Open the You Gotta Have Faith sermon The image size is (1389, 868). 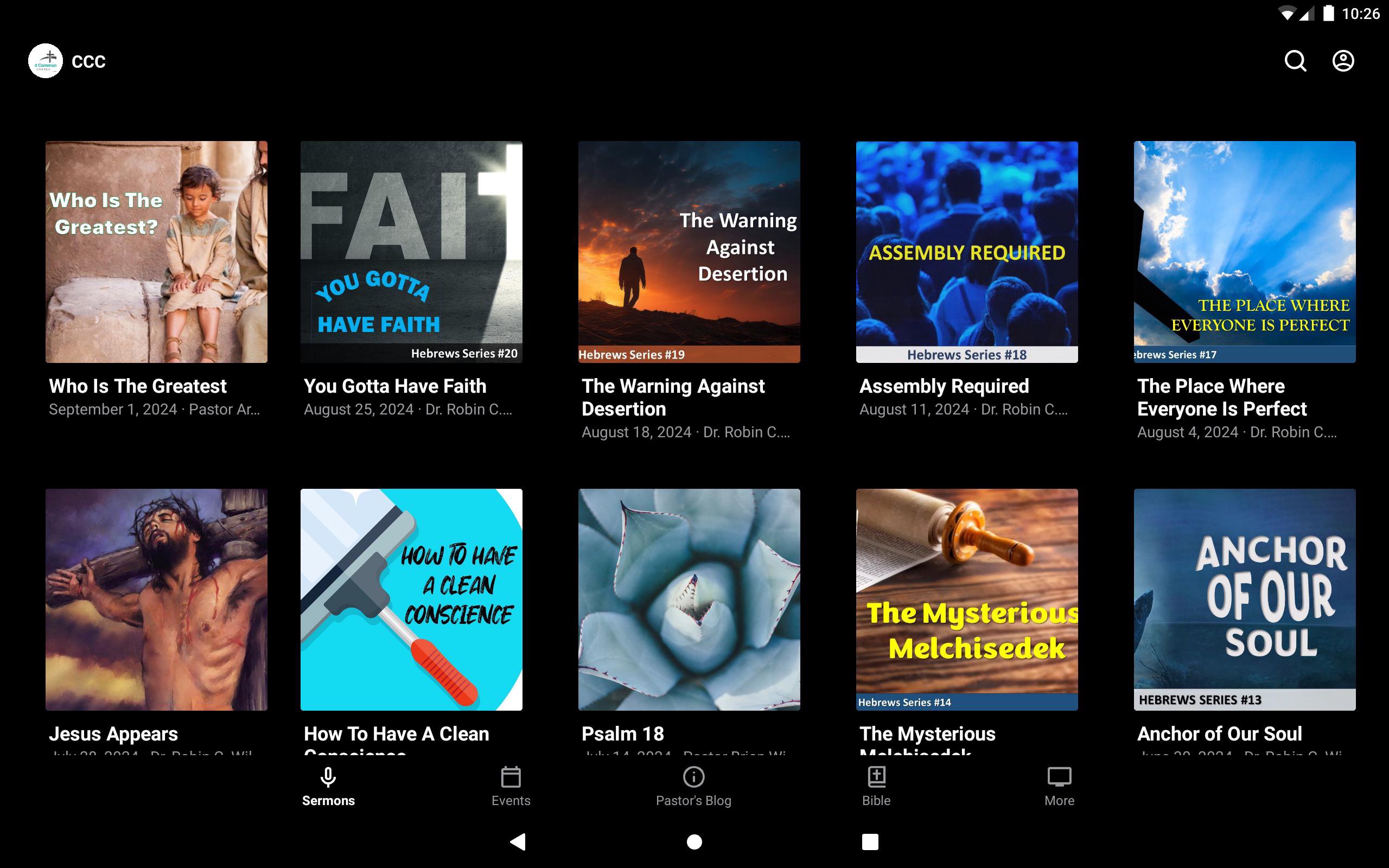[x=411, y=252]
